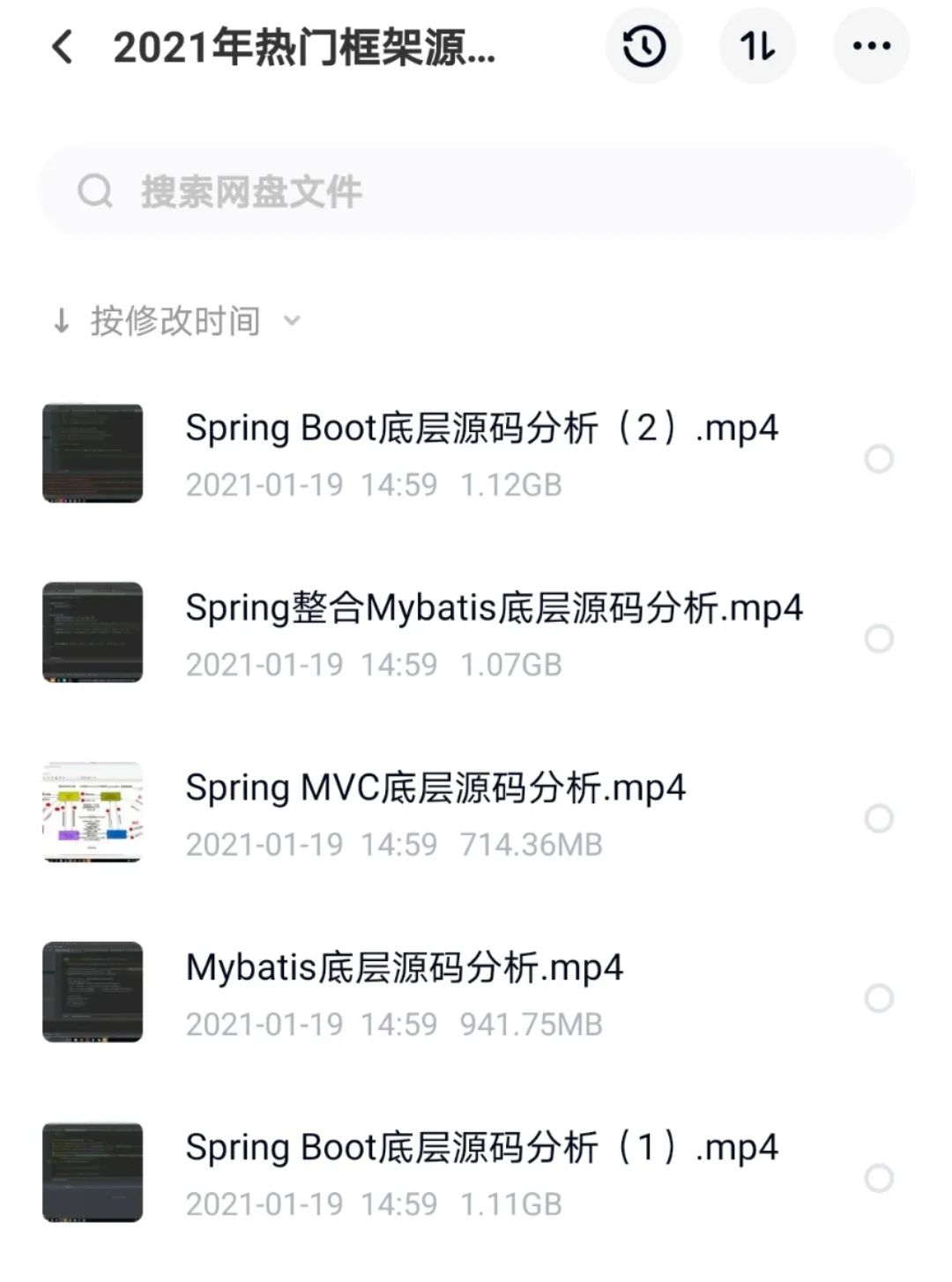Select the circle for Spring Boot底层源码分析（1）.mp4
This screenshot has height=1282, width=952.
879,1178
